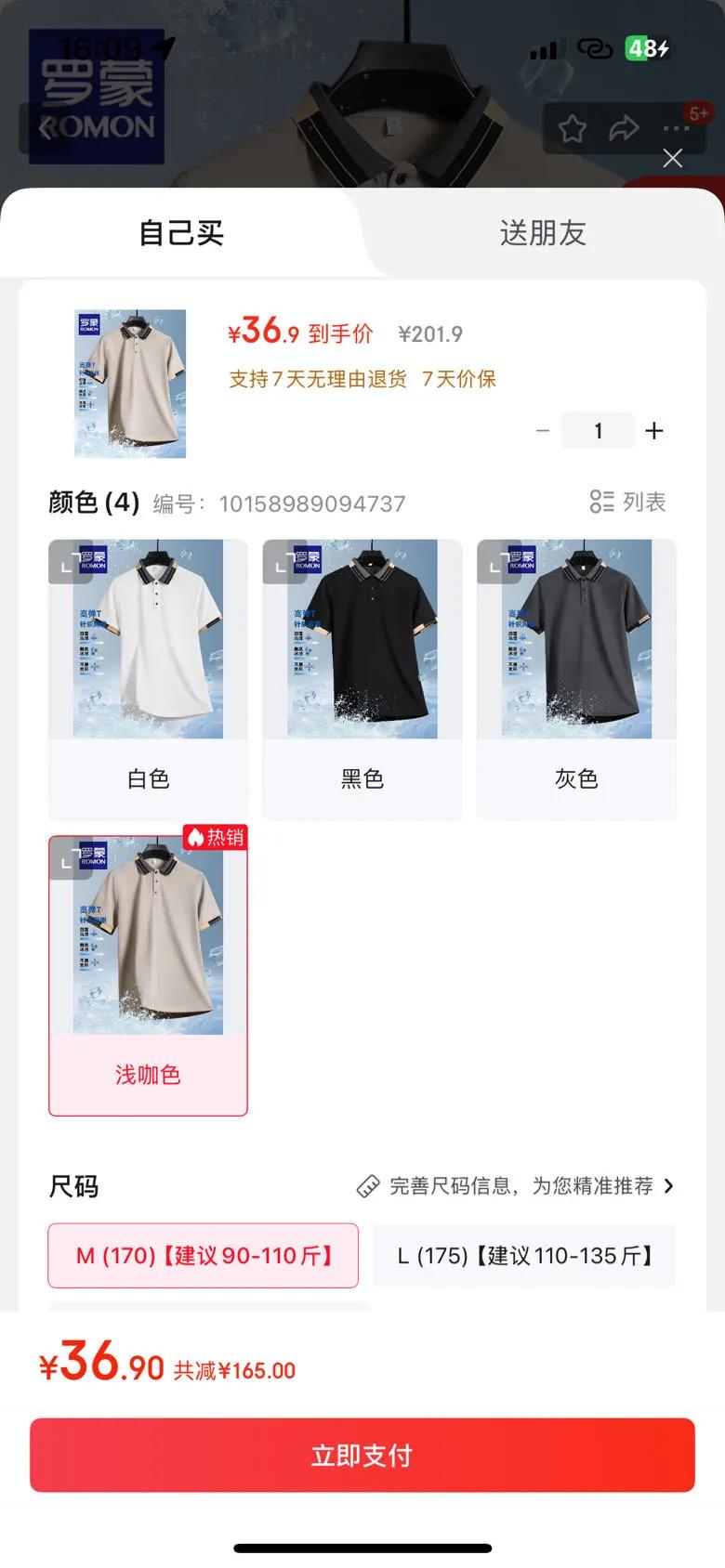Switch color view to 列表 mode
The image size is (725, 1568).
coord(628,503)
